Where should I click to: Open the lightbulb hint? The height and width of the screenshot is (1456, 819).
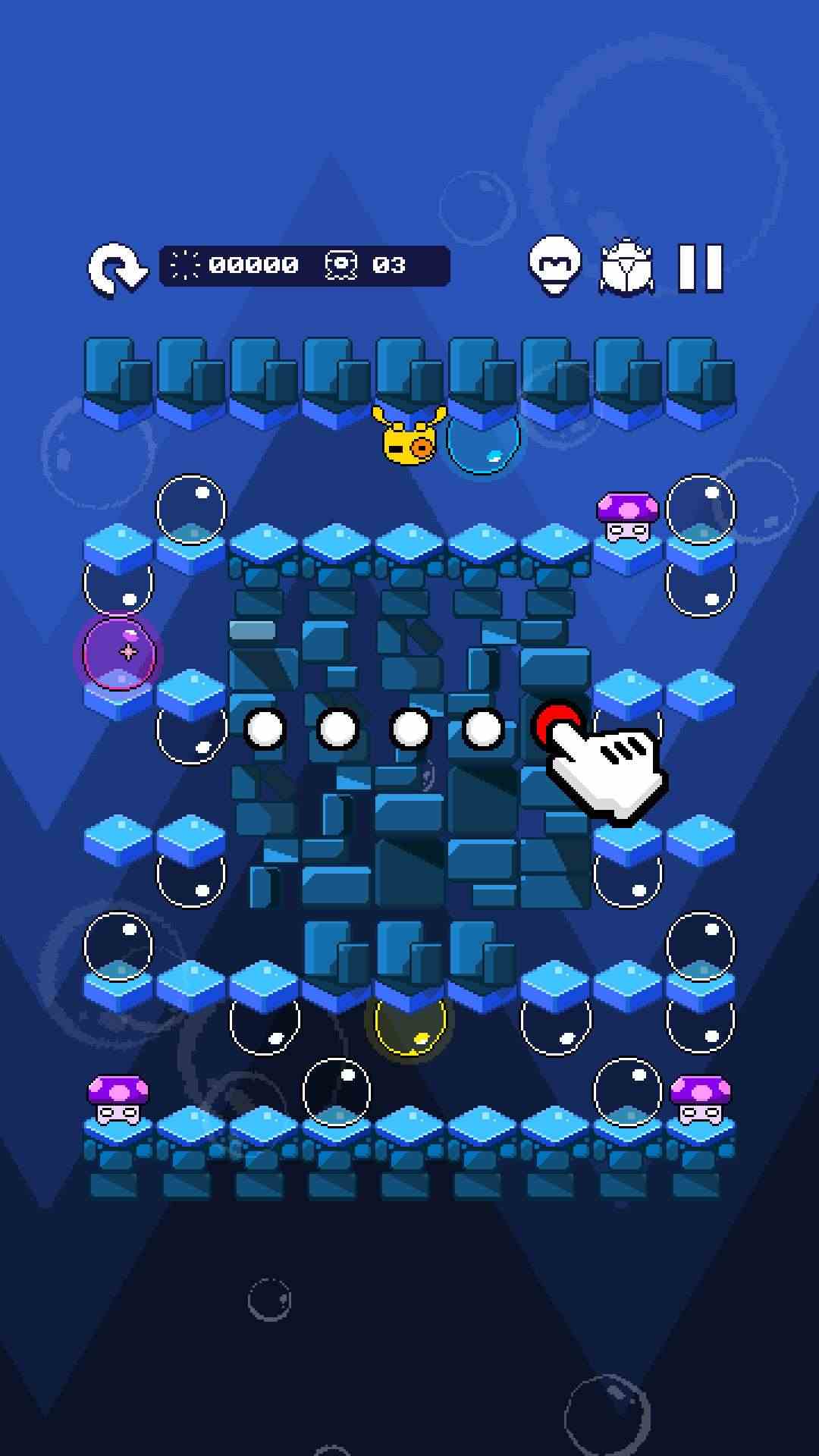555,266
